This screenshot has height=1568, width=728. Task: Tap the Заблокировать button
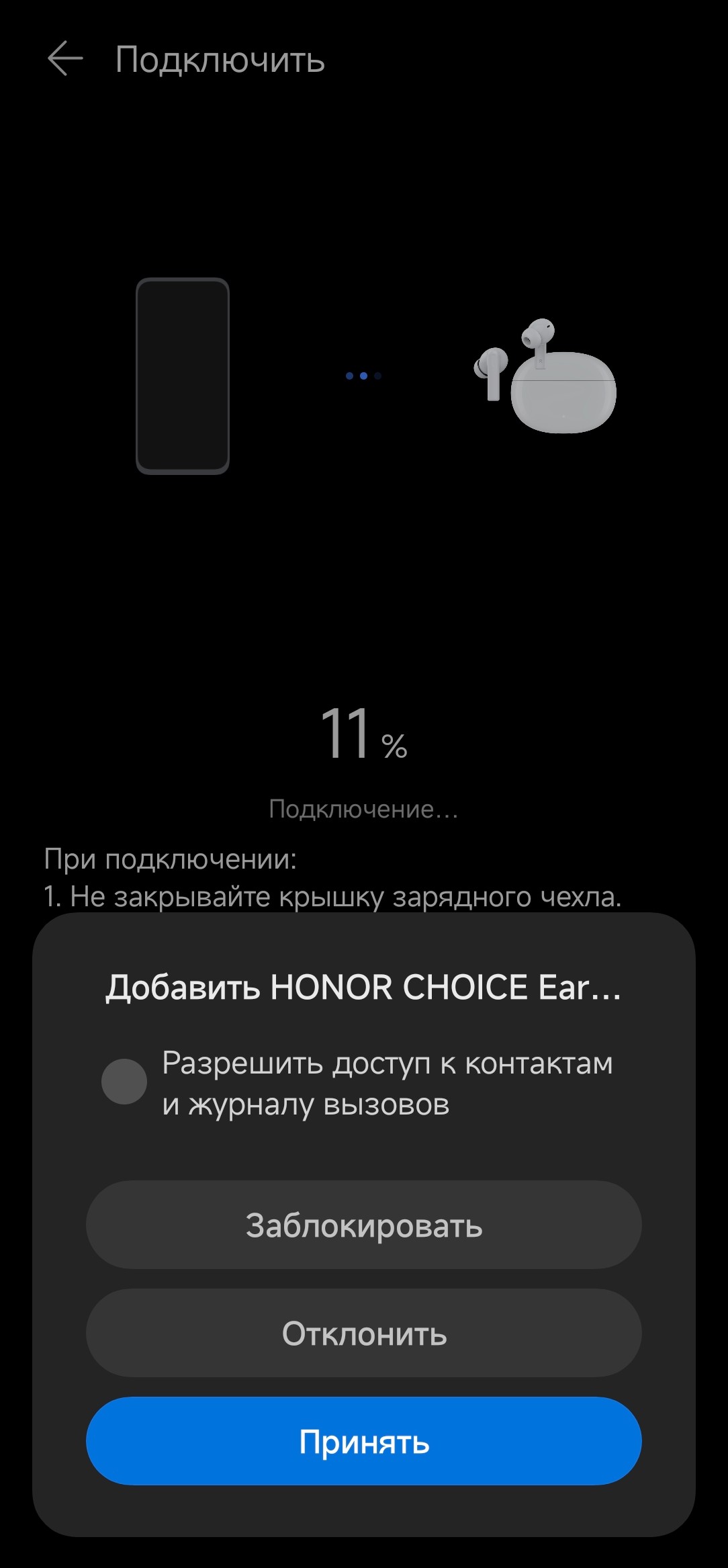click(x=363, y=1225)
